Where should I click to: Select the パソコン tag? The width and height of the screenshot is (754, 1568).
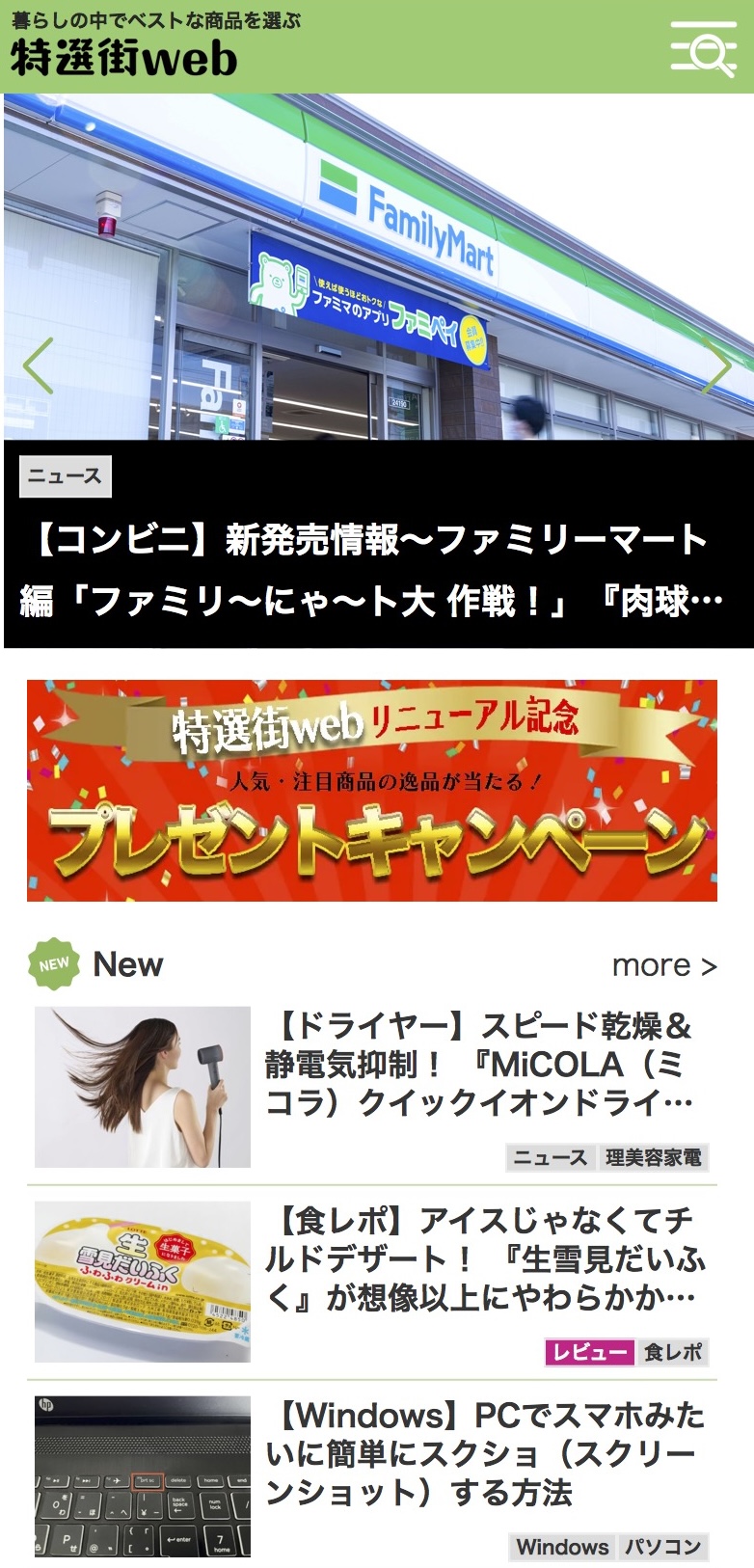(x=662, y=1547)
